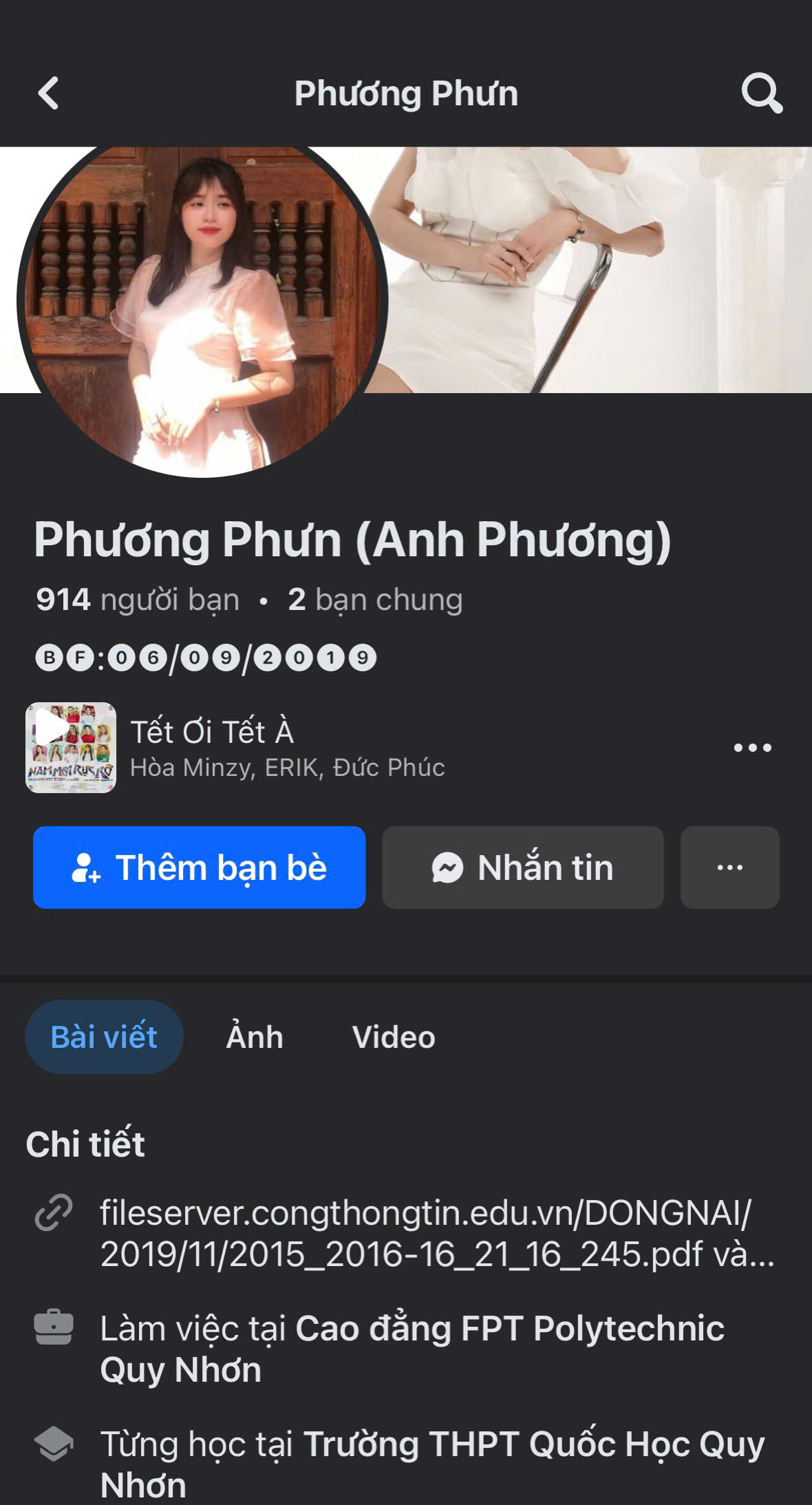Viewport: 812px width, 1505px height.
Task: Open the fileserver.congthongtin.edu.vn link
Action: click(x=427, y=1233)
